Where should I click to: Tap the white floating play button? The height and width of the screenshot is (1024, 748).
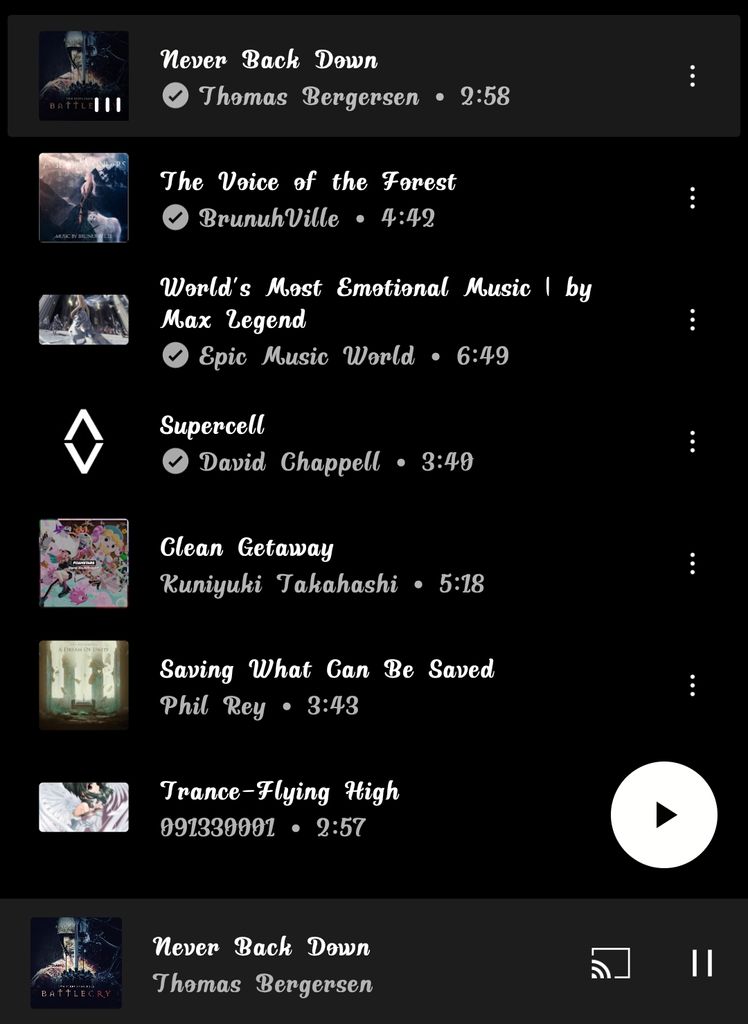[x=664, y=815]
